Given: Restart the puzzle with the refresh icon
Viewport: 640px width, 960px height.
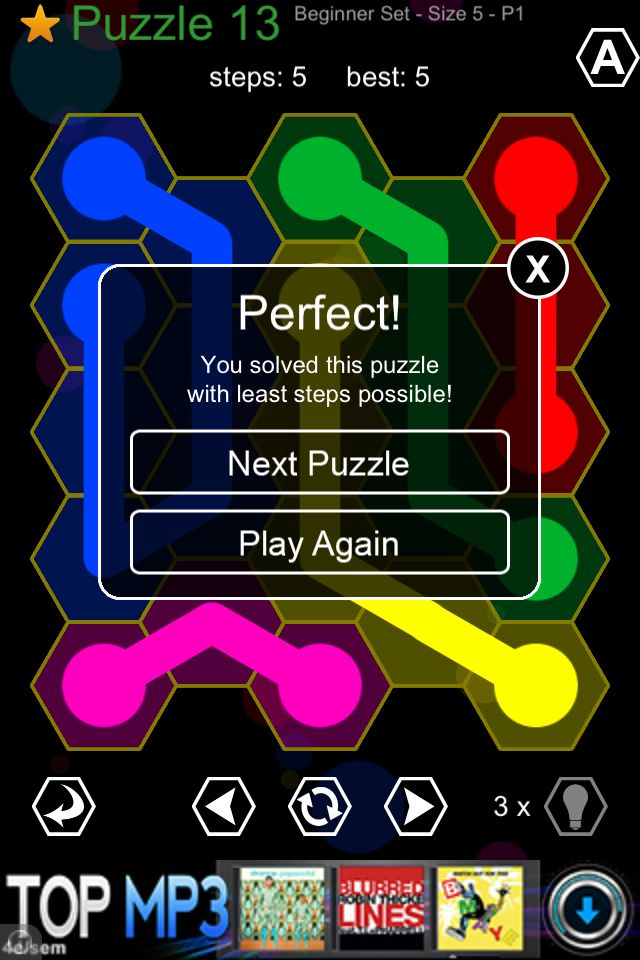Looking at the screenshot, I should (319, 806).
